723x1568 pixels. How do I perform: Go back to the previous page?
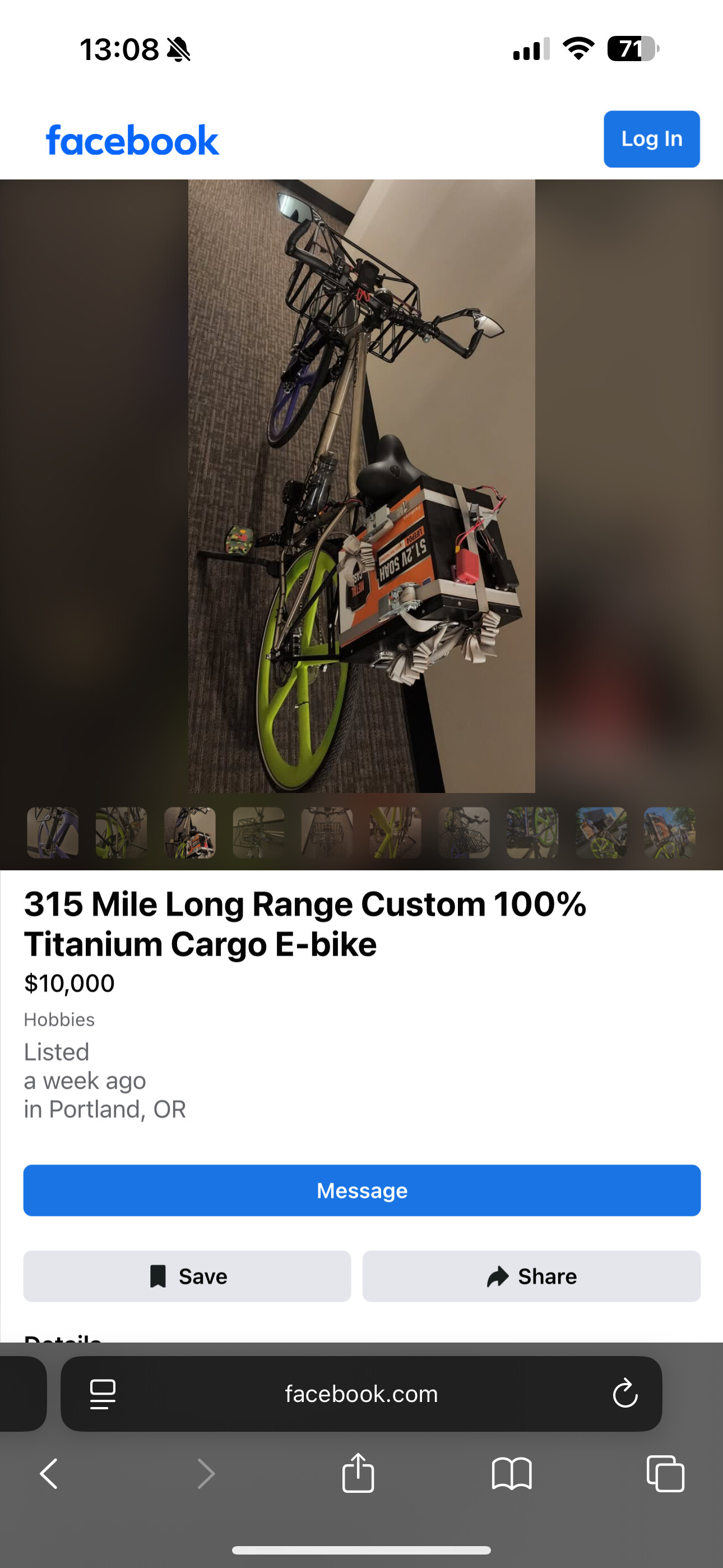tap(49, 1474)
